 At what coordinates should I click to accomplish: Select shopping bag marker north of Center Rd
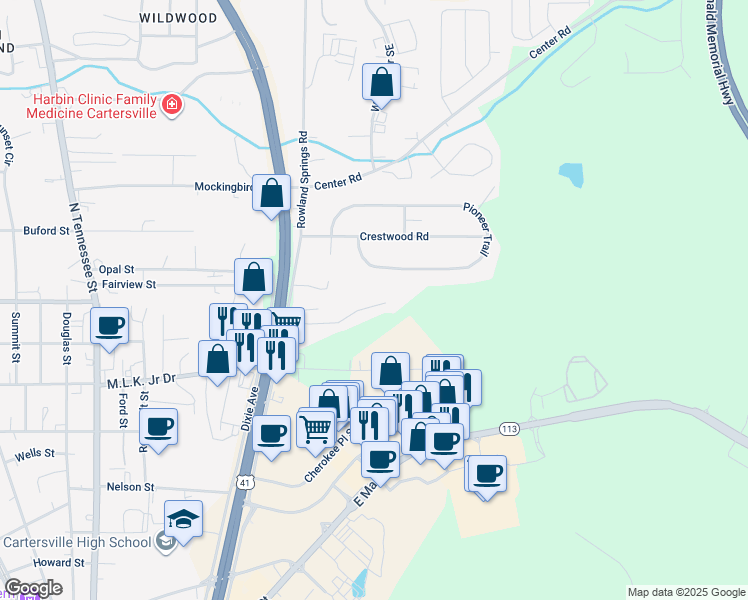(x=381, y=84)
